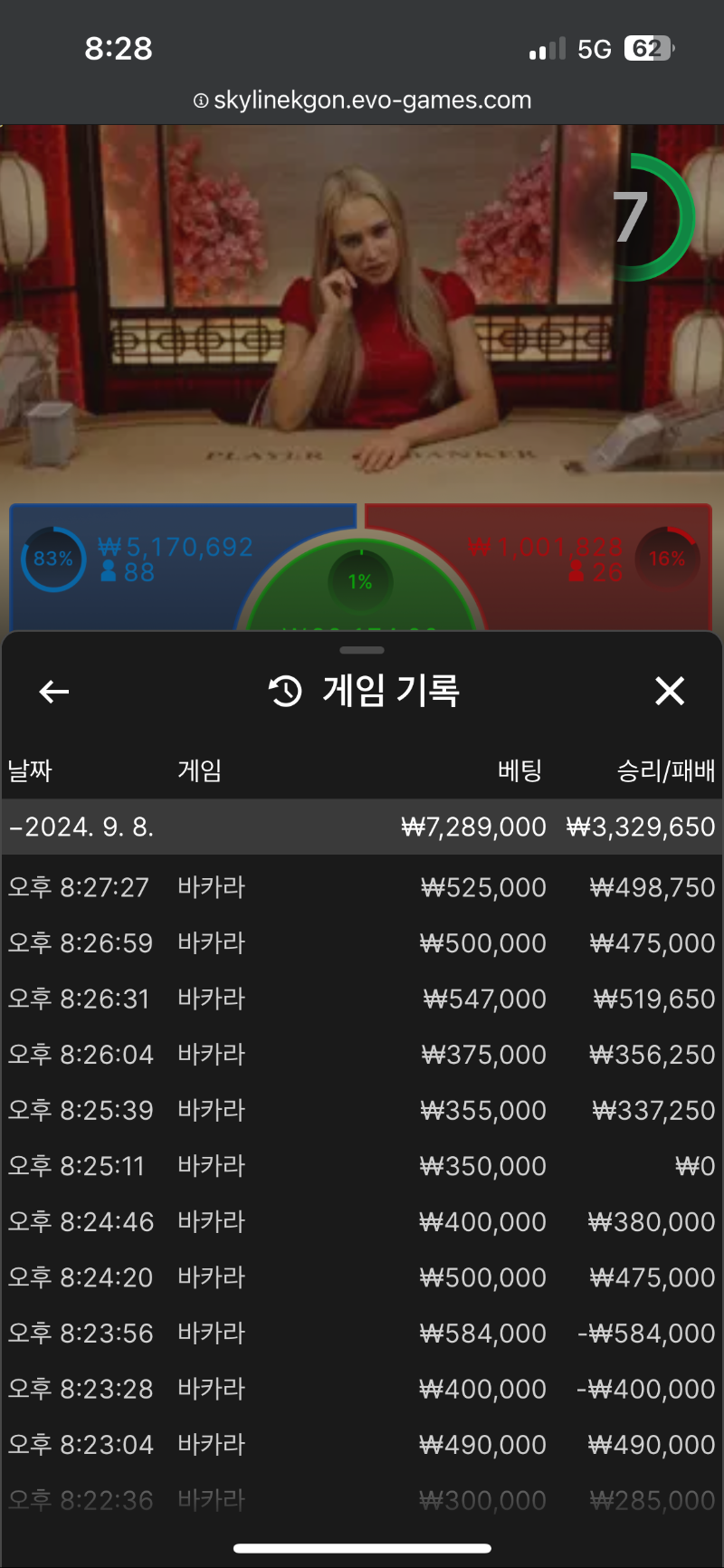Open the 오후 8:26:31 바카라 record

pyautogui.click(x=362, y=999)
